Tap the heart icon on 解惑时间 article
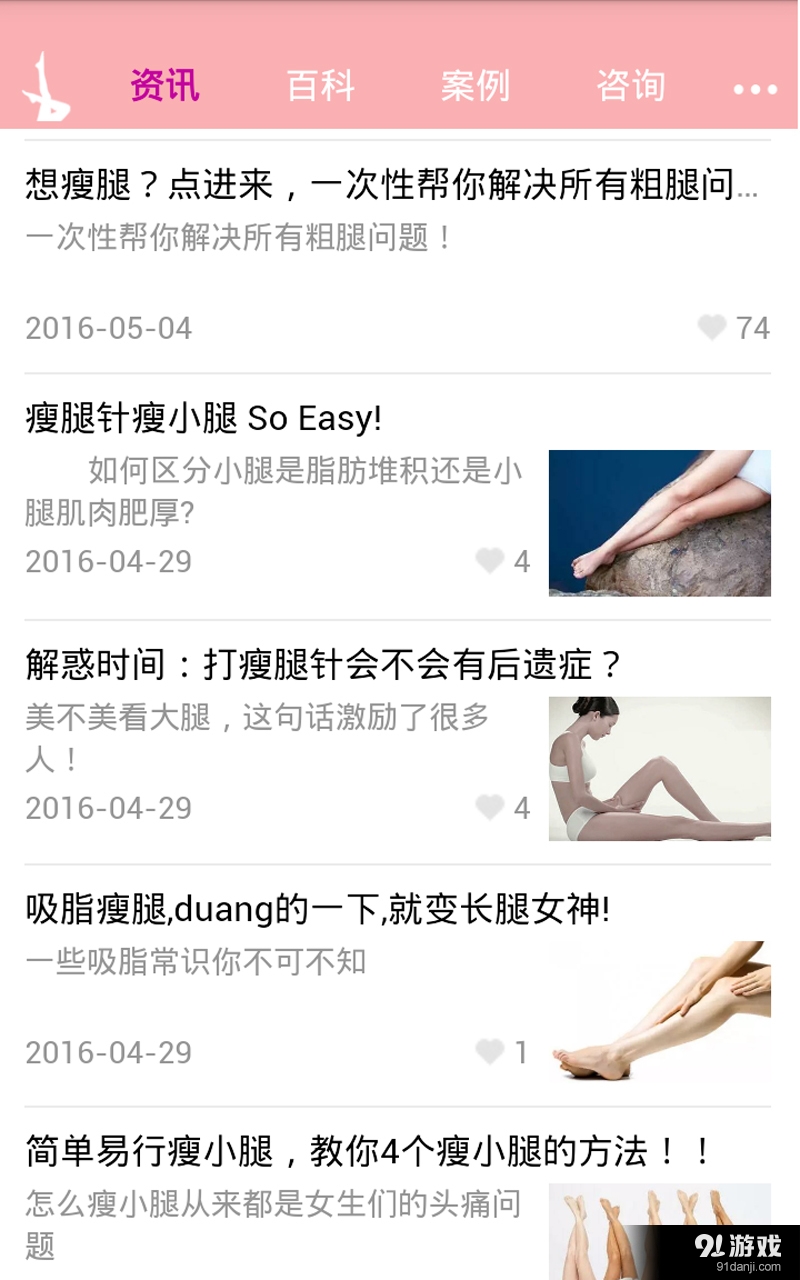This screenshot has width=800, height=1280. (x=489, y=807)
